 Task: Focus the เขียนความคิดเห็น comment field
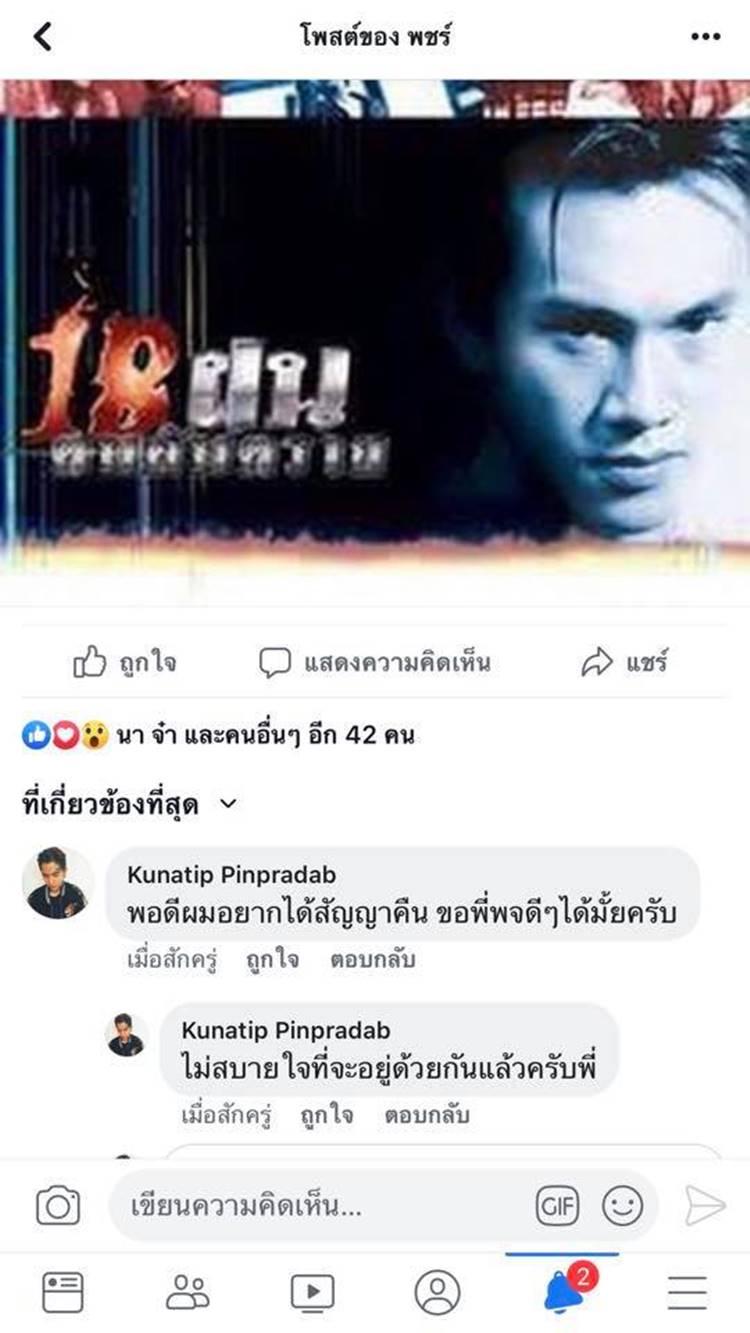(320, 1206)
